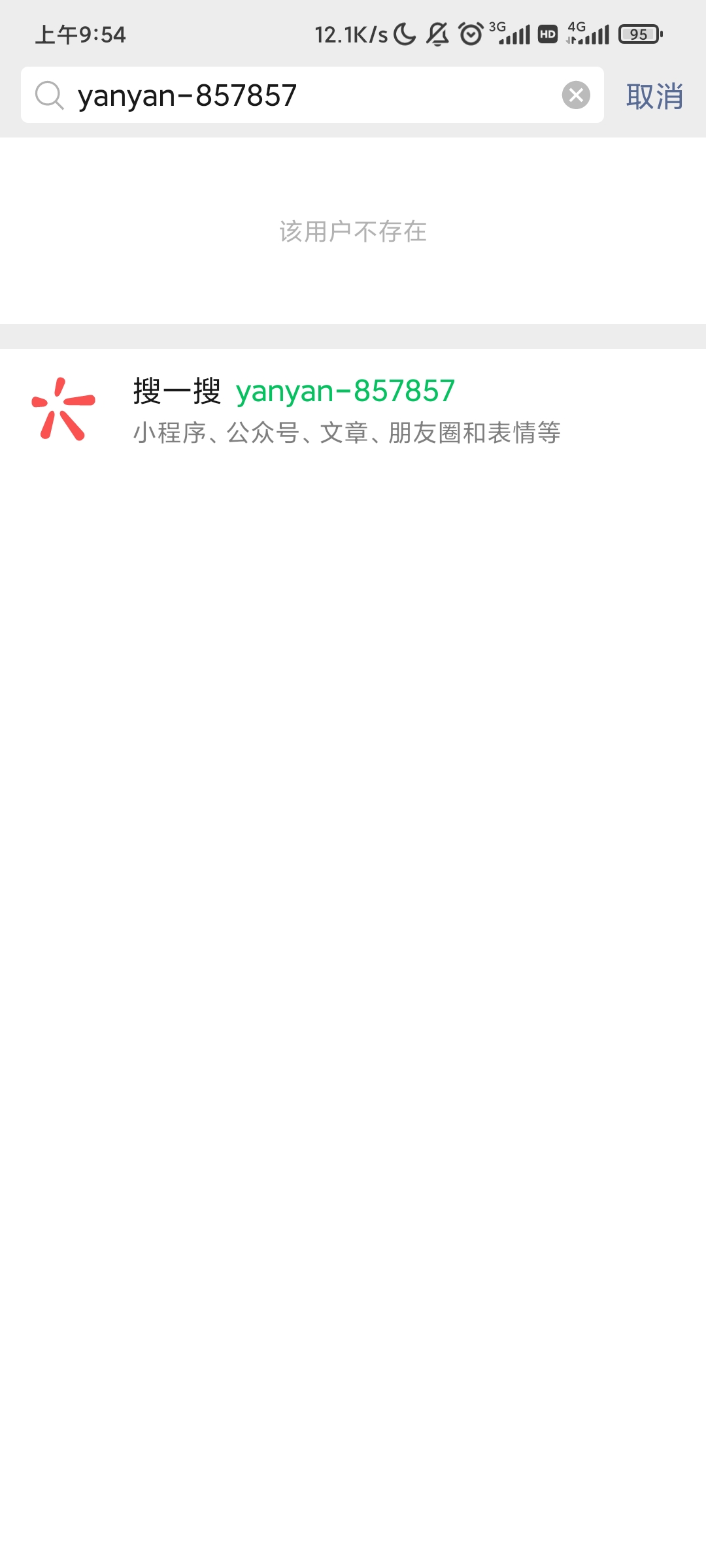The height and width of the screenshot is (1568, 706).
Task: Open 搜一搜 results for yanyan-857857
Action: pos(346,410)
